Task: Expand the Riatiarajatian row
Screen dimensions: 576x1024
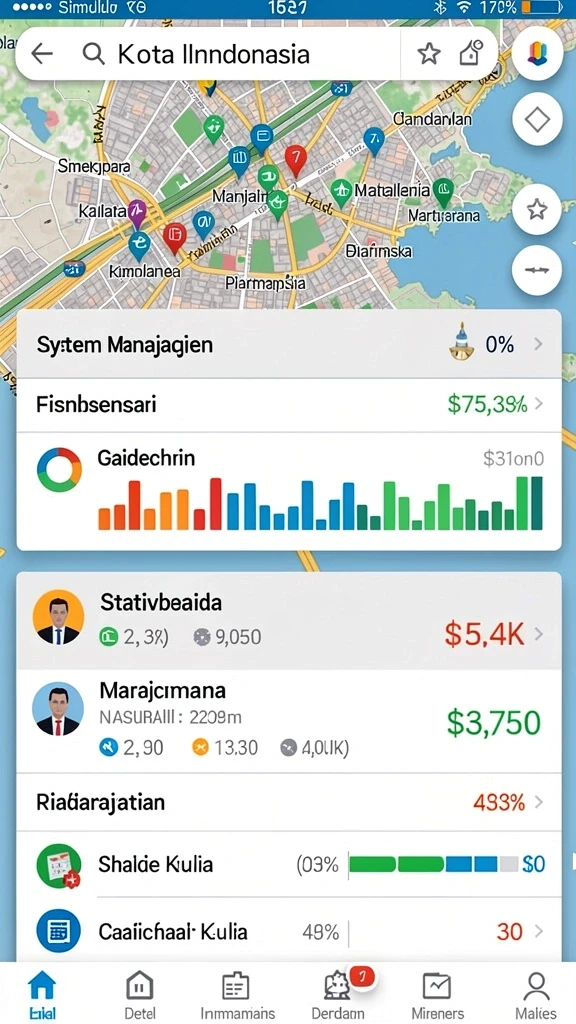Action: click(289, 803)
